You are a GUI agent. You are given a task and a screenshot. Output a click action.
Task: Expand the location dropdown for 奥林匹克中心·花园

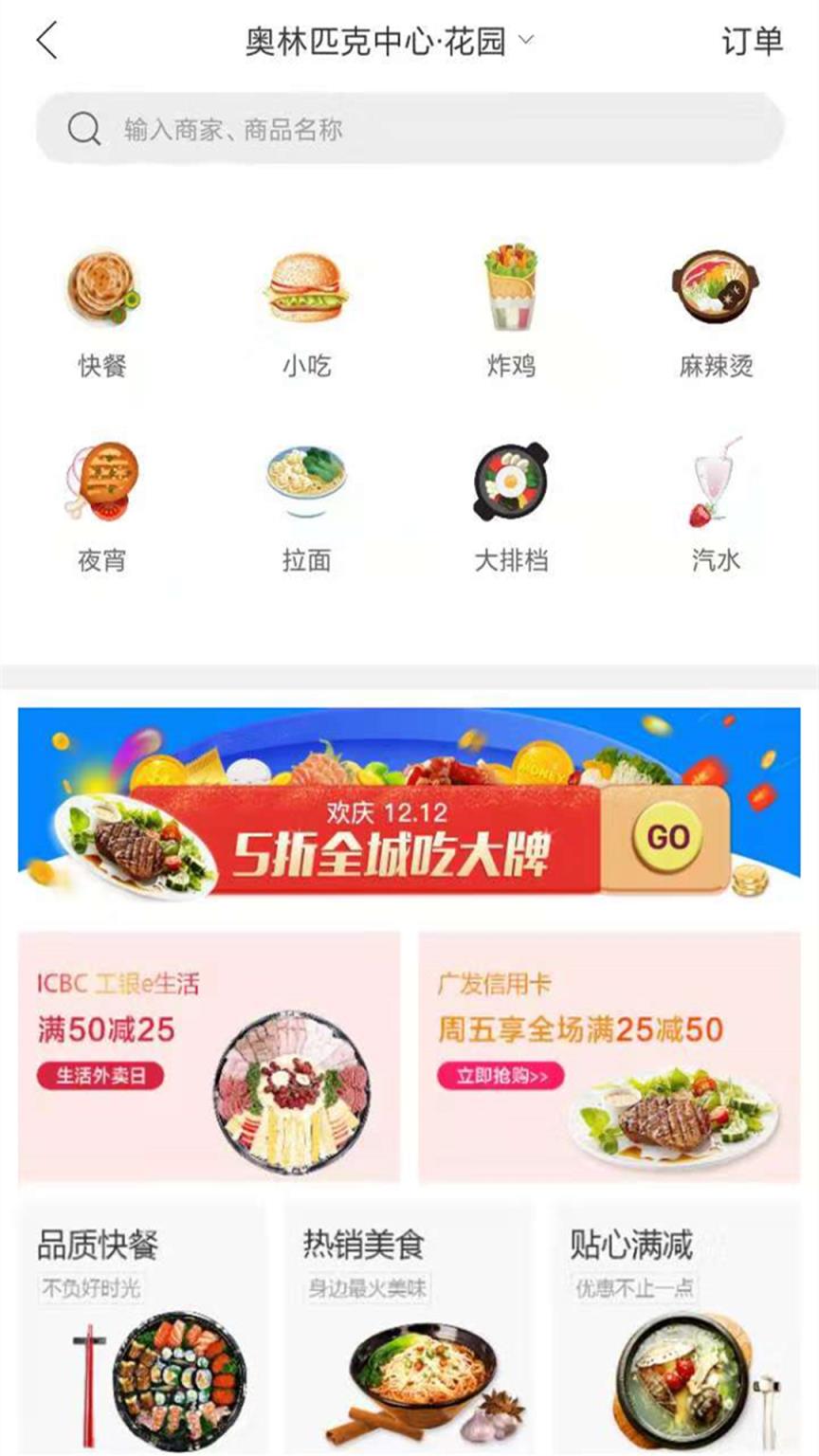pyautogui.click(x=529, y=42)
